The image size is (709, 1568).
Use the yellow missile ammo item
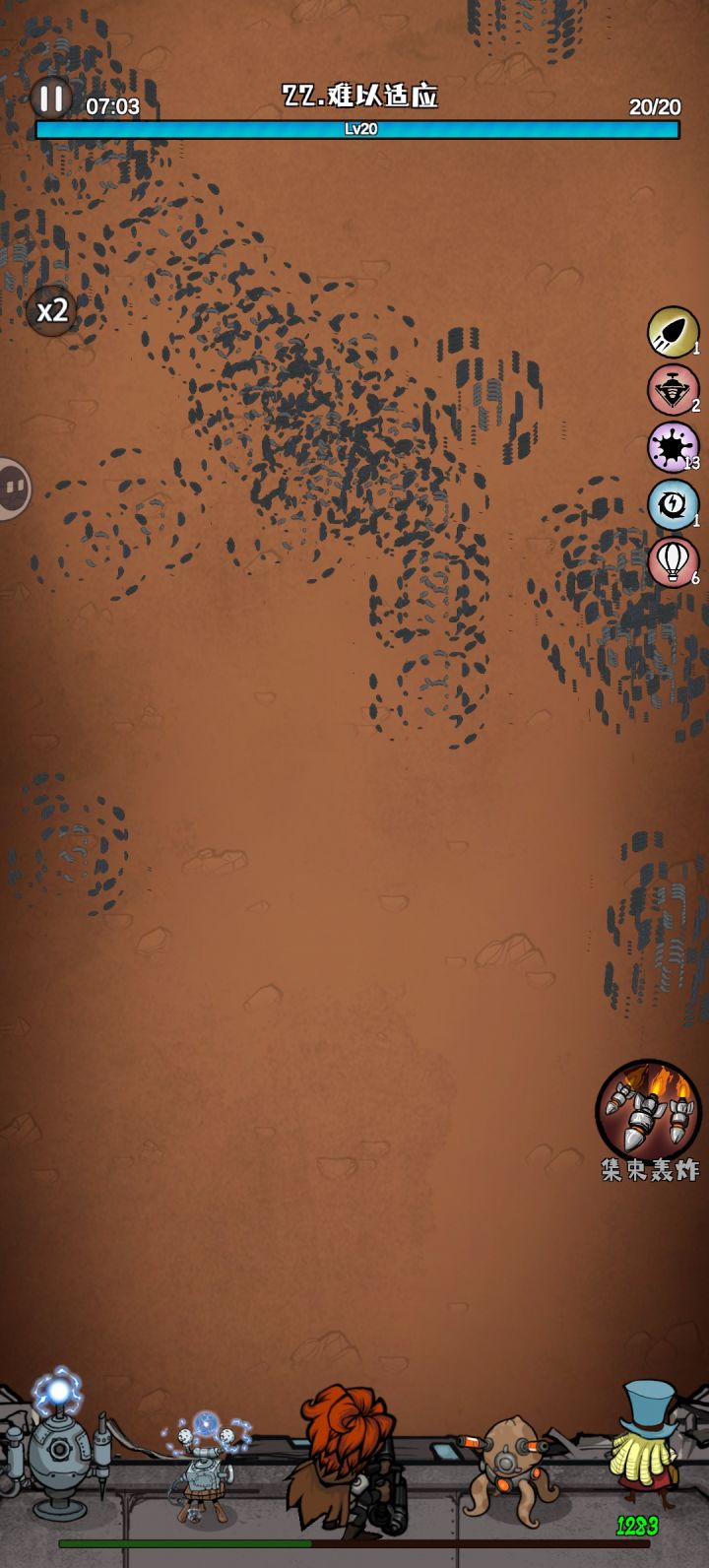[x=671, y=335]
